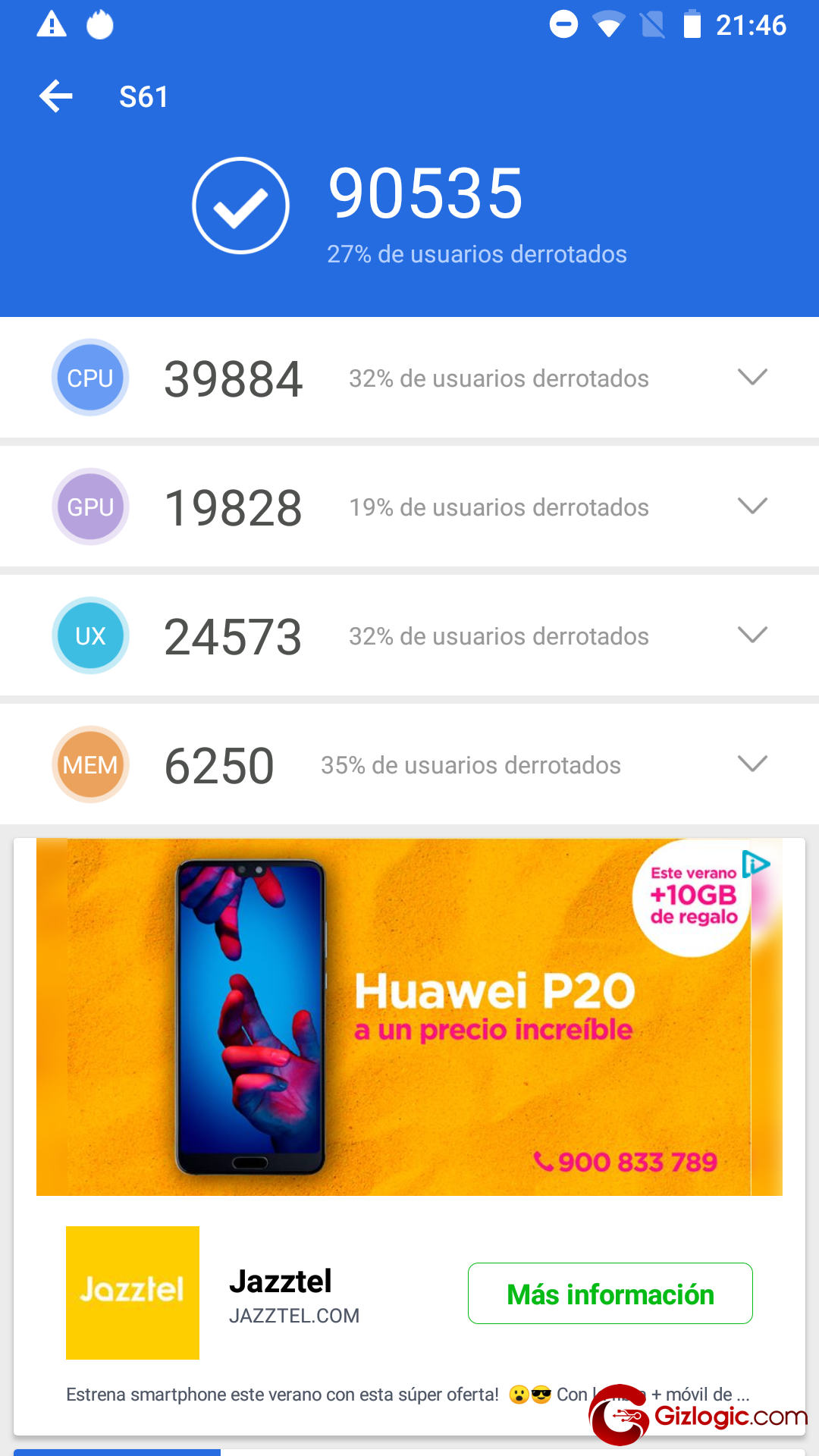Go back using the arrow beside S61

56,96
